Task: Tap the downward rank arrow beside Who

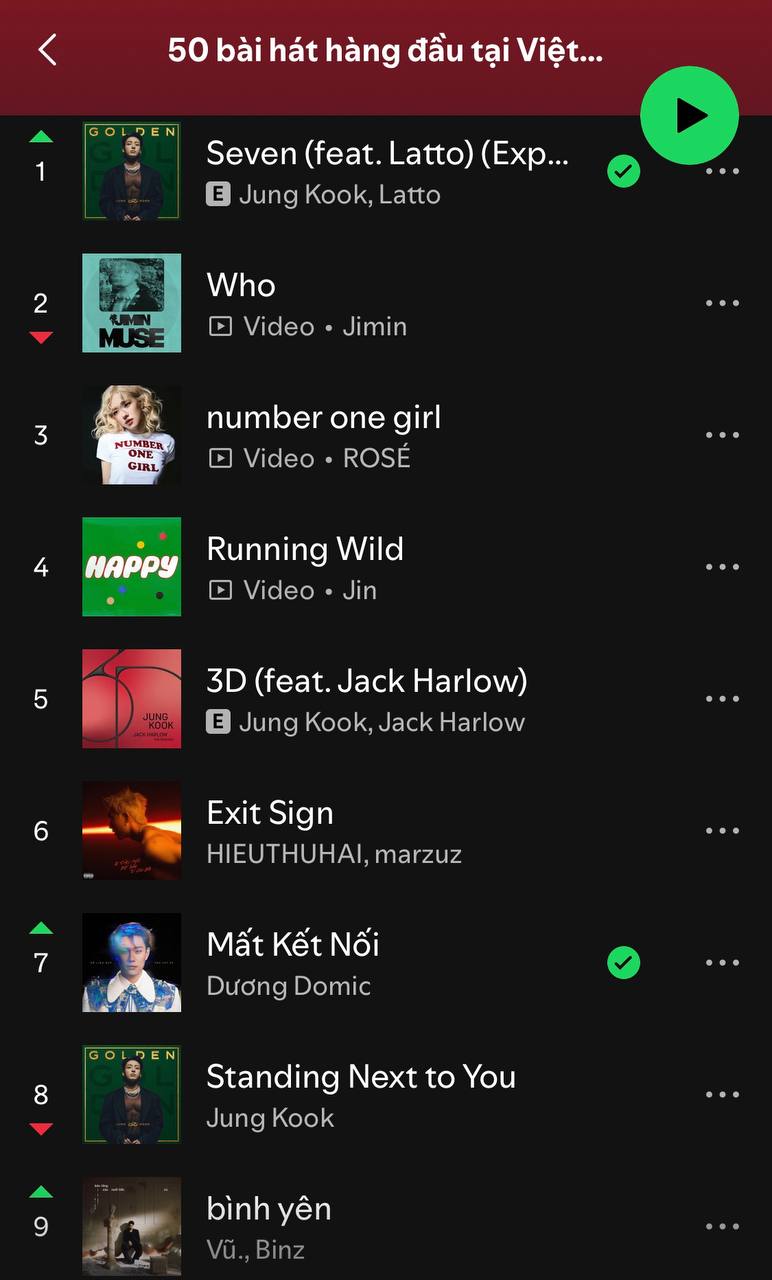Action: pos(41,338)
